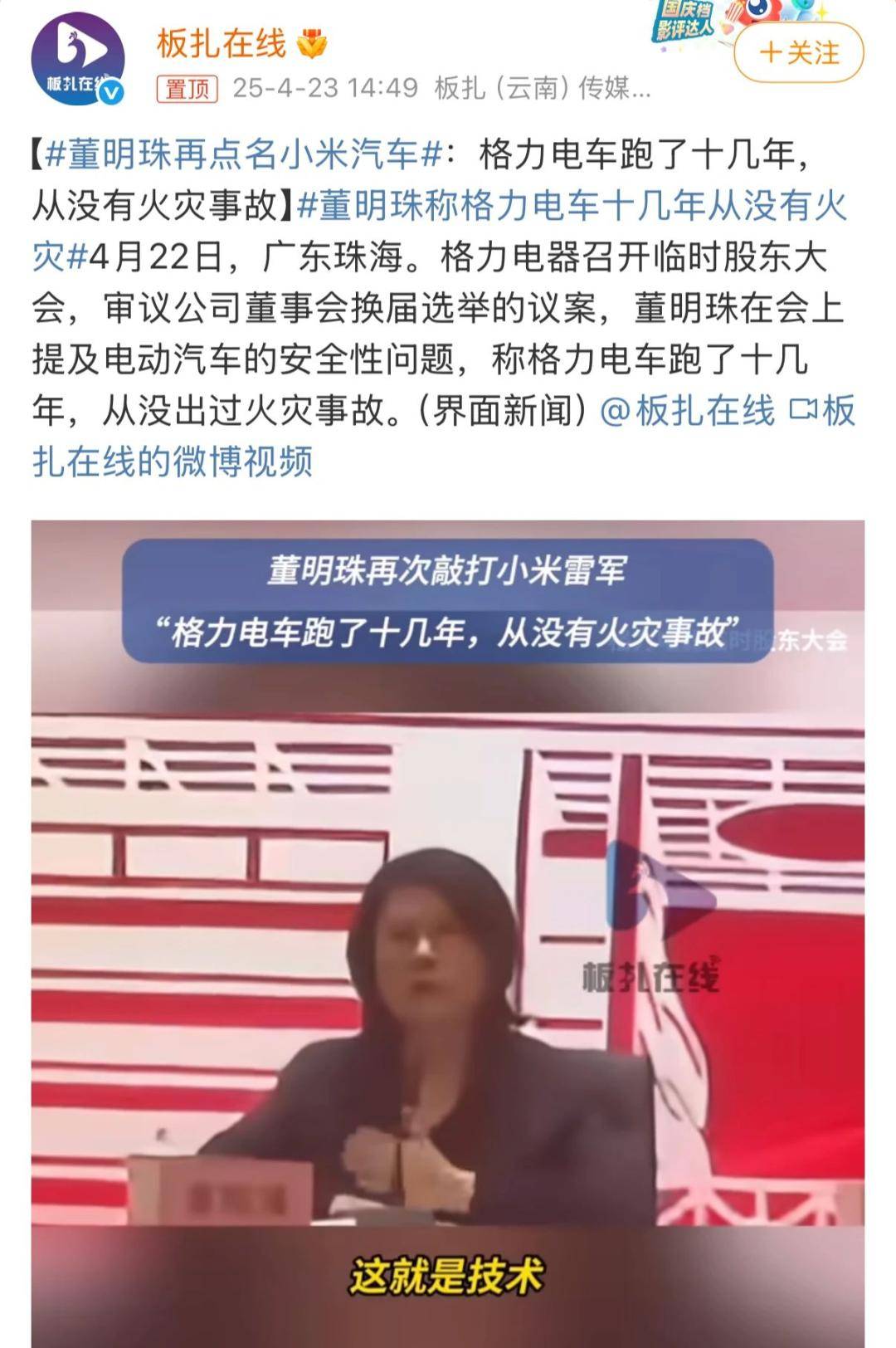Follow 板扎在线 with the +关注 button

pos(798,52)
